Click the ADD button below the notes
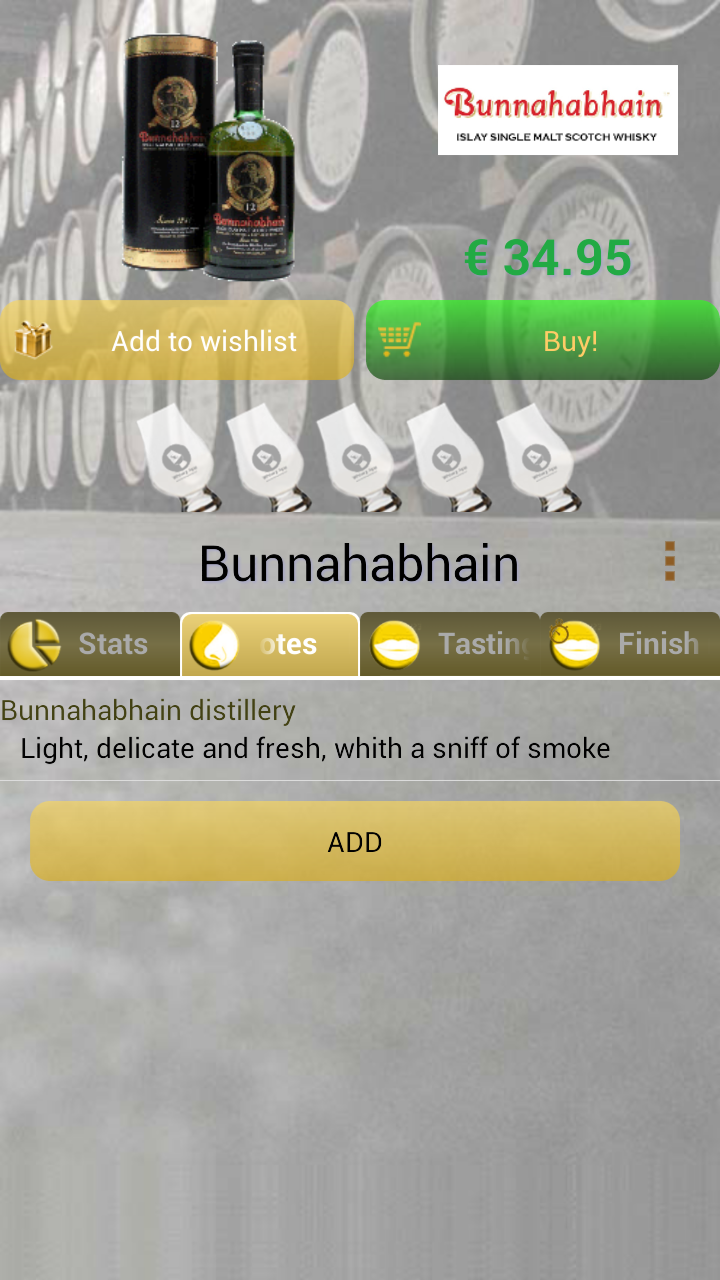 click(x=354, y=841)
